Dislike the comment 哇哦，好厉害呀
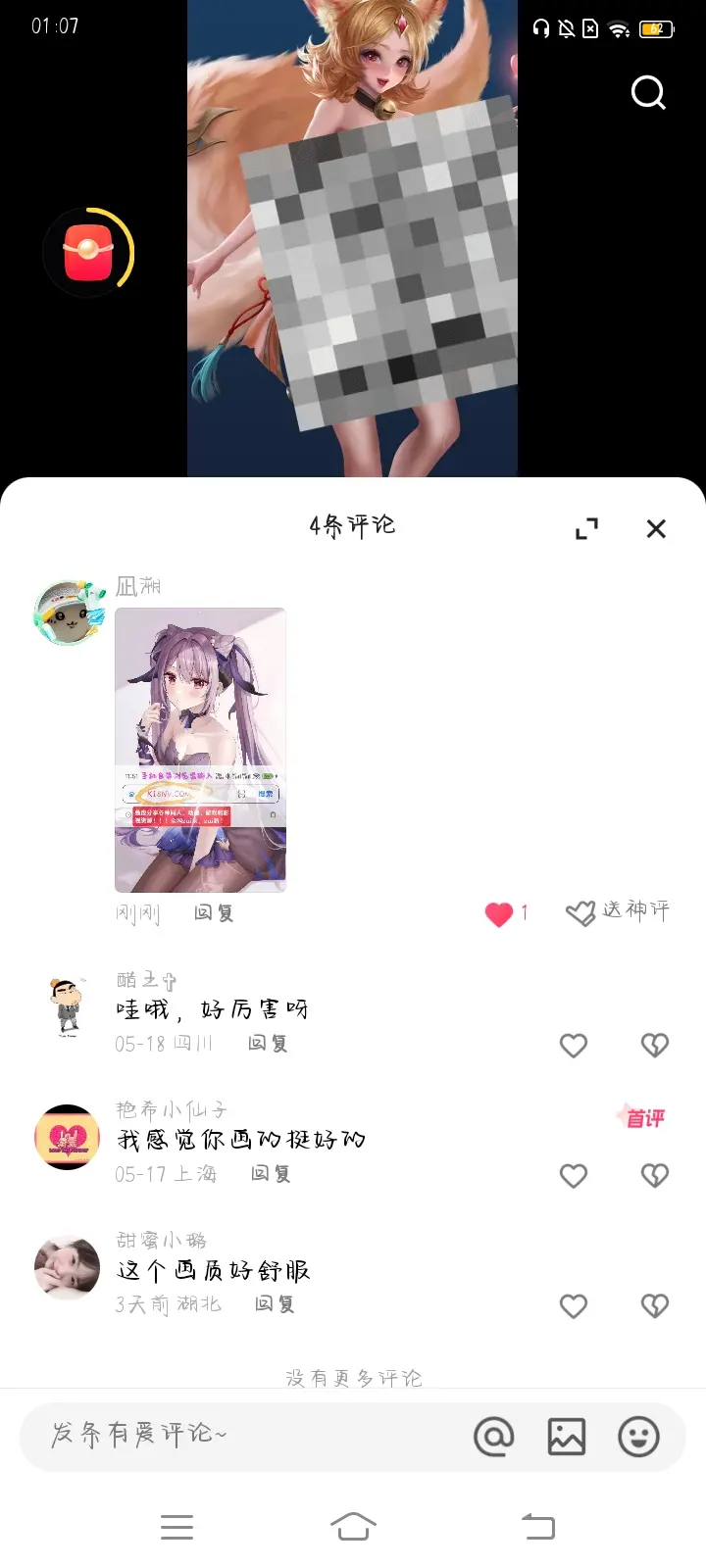This screenshot has height=1568, width=706. [x=654, y=1046]
